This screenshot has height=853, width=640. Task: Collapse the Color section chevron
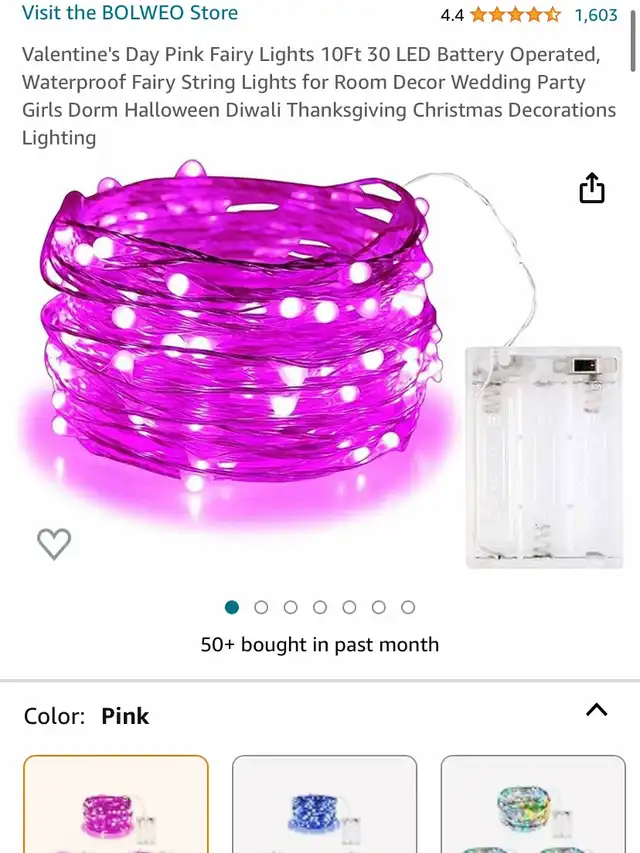[596, 710]
